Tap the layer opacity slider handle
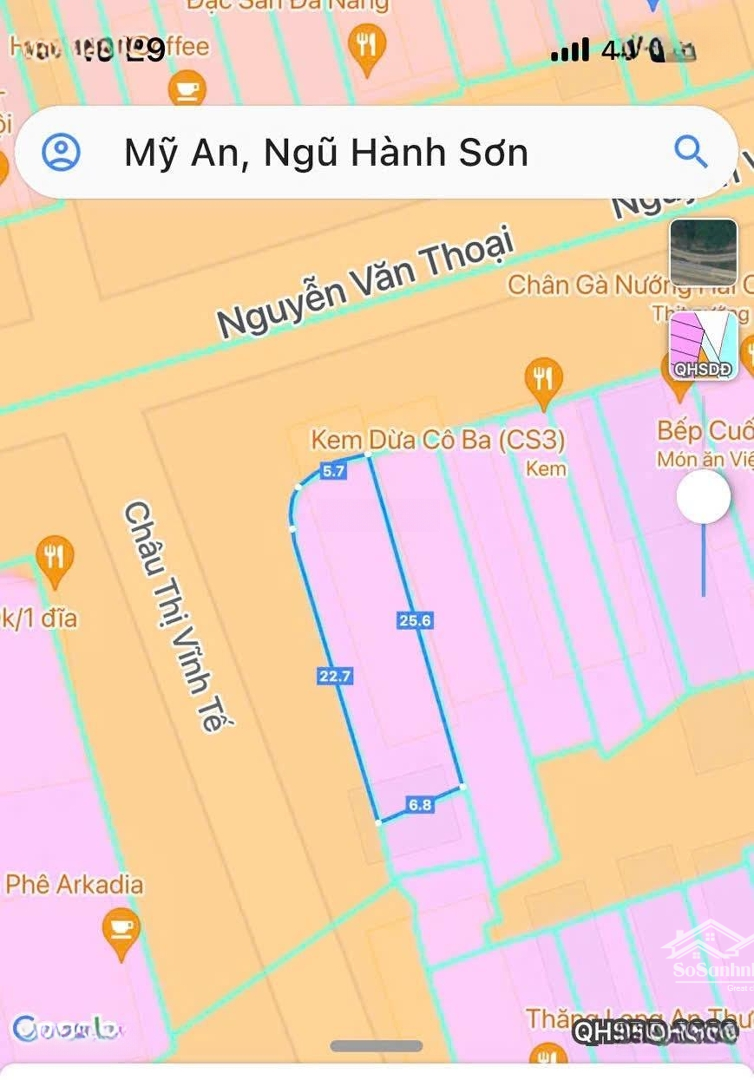Screen dimensions: 754x1080 (703, 497)
